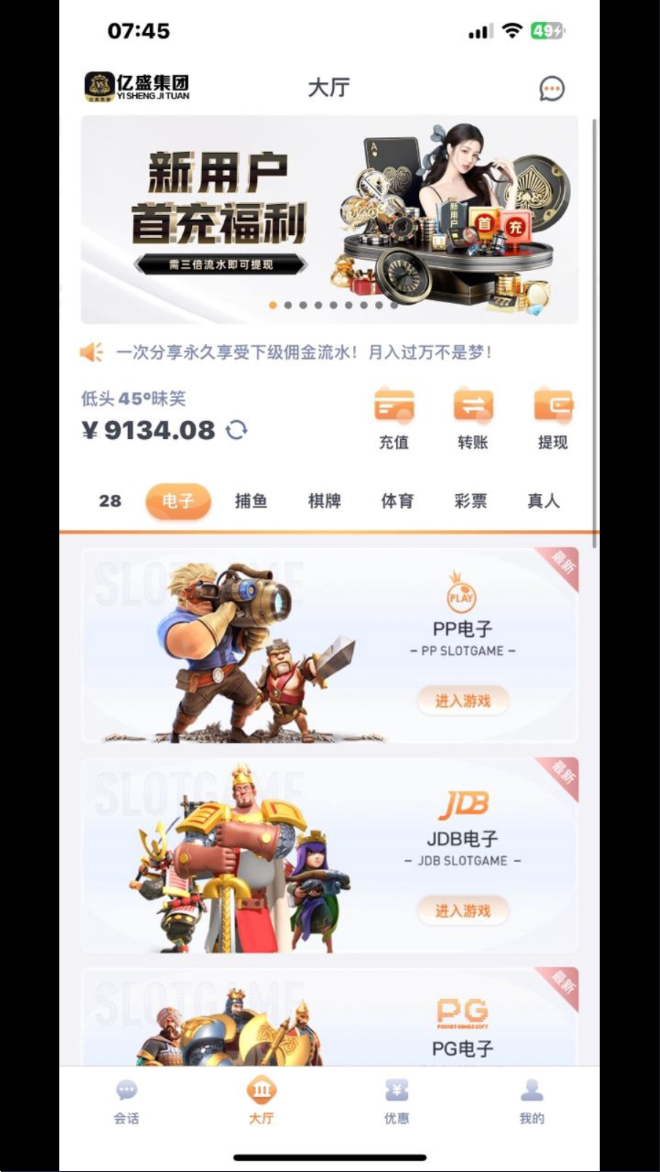Go to the 优惠 bottom tab
The width and height of the screenshot is (660, 1172).
[397, 1102]
